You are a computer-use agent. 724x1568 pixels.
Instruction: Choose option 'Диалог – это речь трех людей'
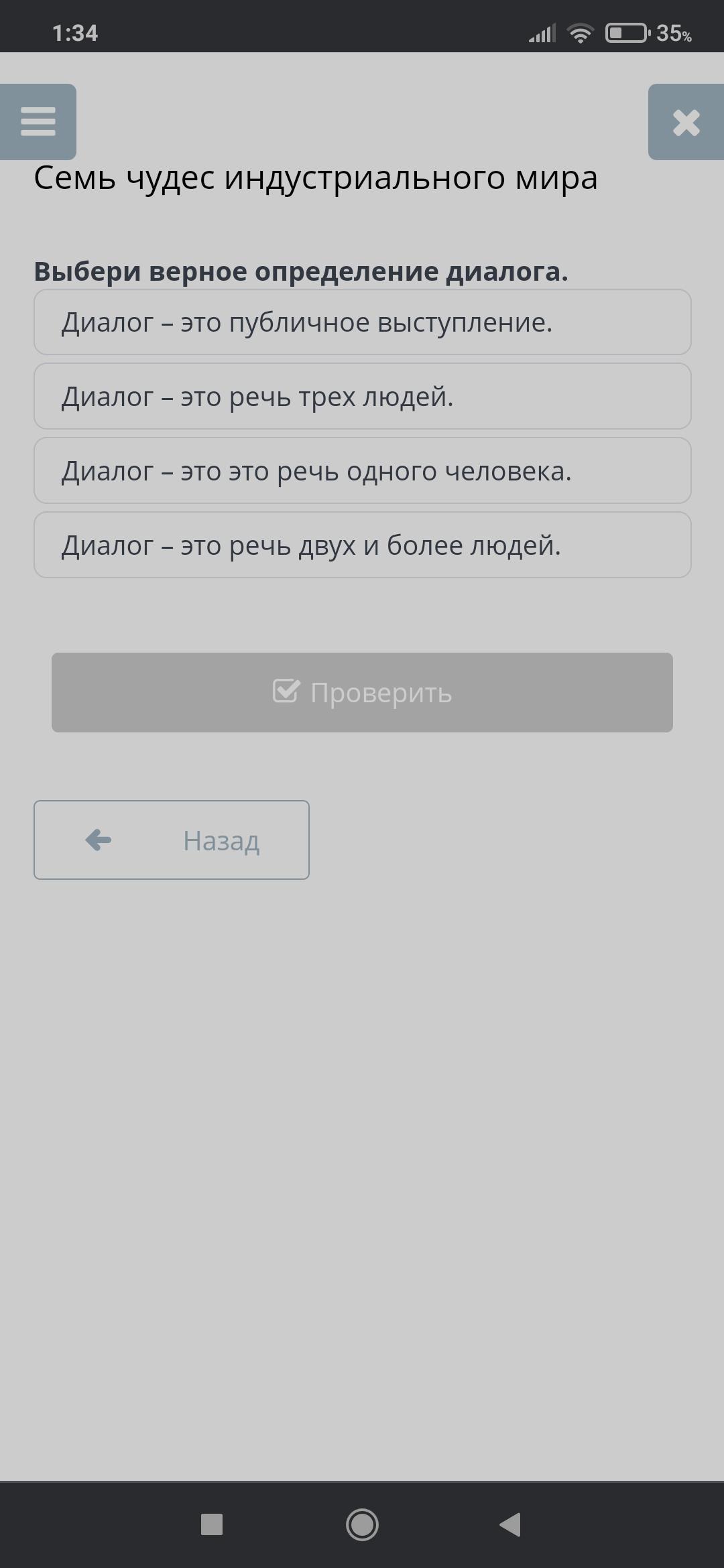[363, 397]
